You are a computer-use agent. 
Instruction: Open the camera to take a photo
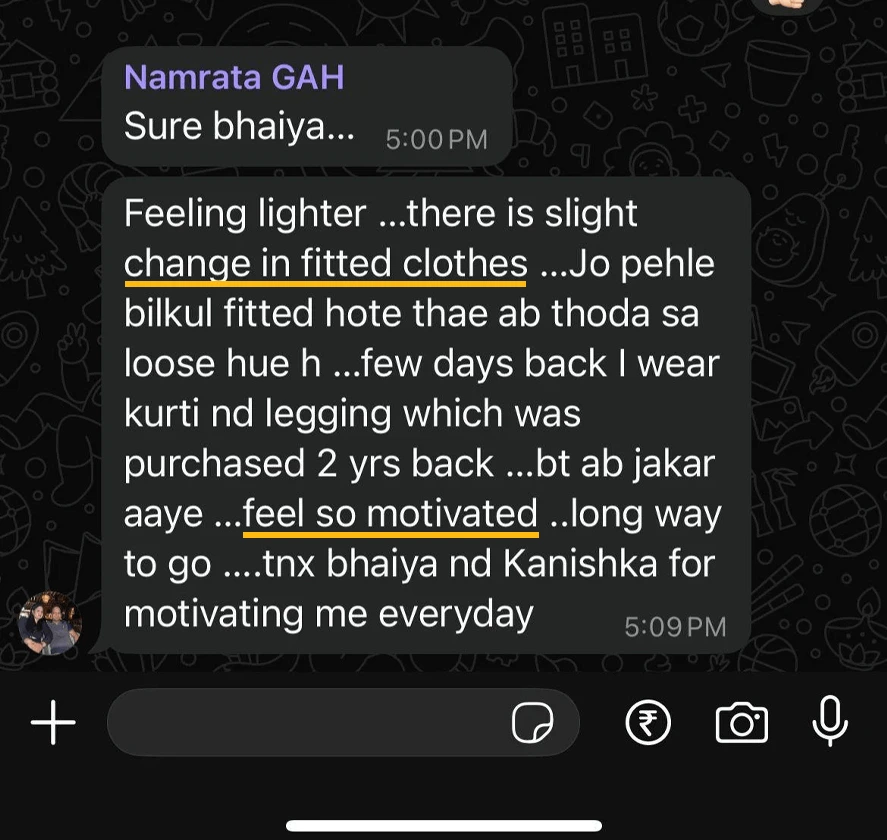(741, 722)
